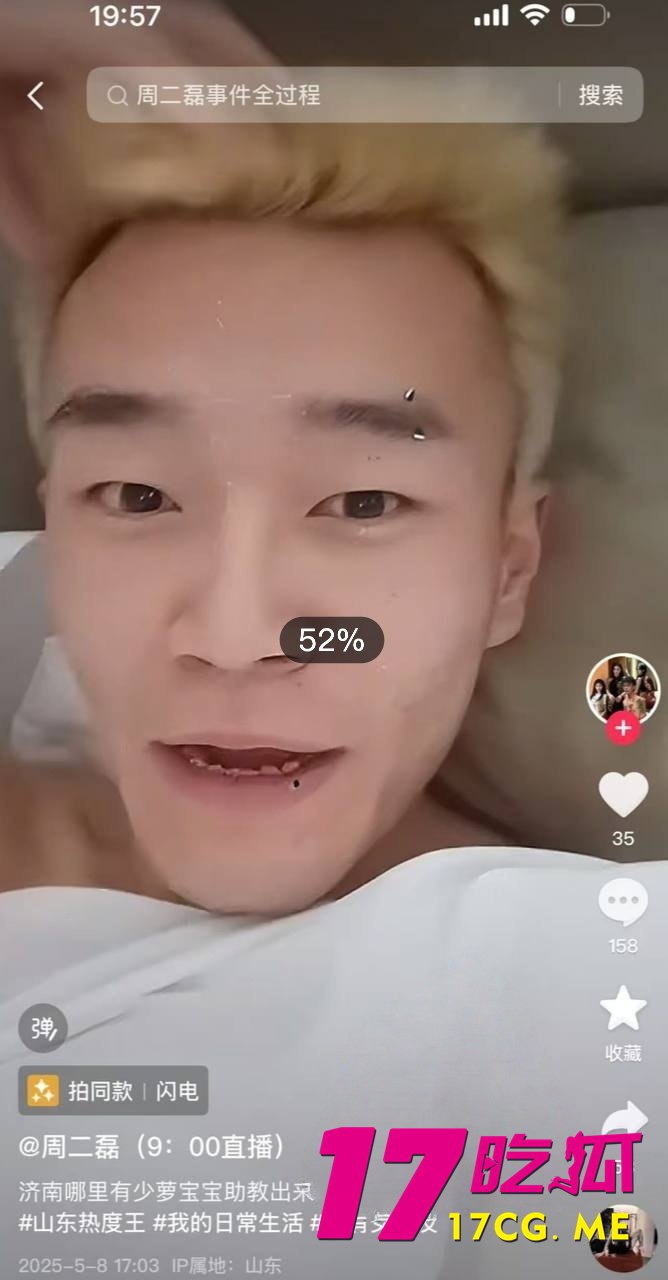Screen dimensions: 668x1280
Task: Open the 拍同款 闪电 effect chip
Action: click(x=113, y=1091)
